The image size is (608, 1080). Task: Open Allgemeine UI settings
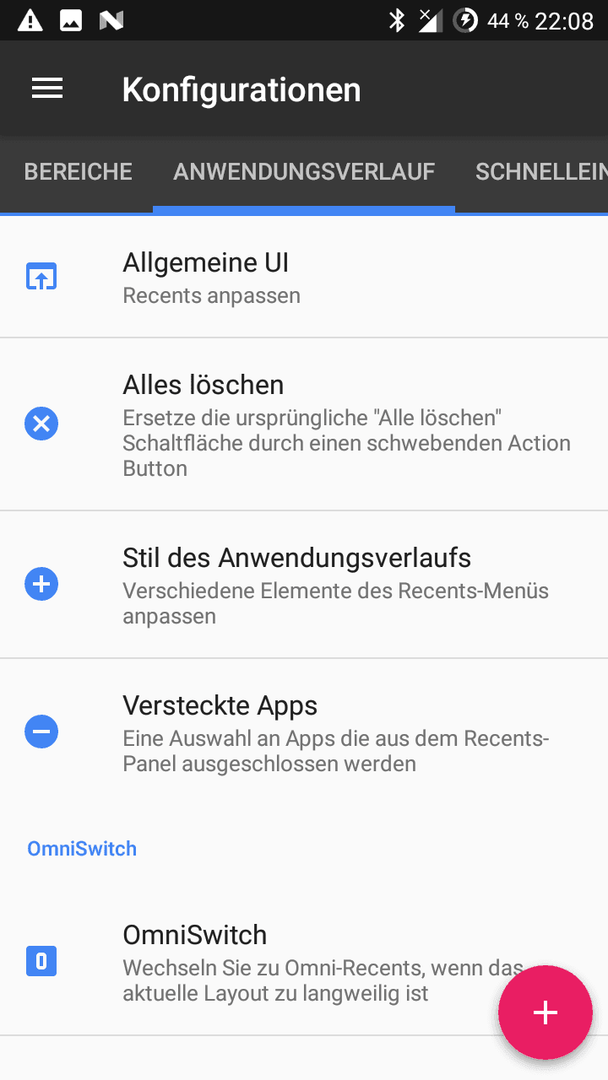pyautogui.click(x=304, y=277)
